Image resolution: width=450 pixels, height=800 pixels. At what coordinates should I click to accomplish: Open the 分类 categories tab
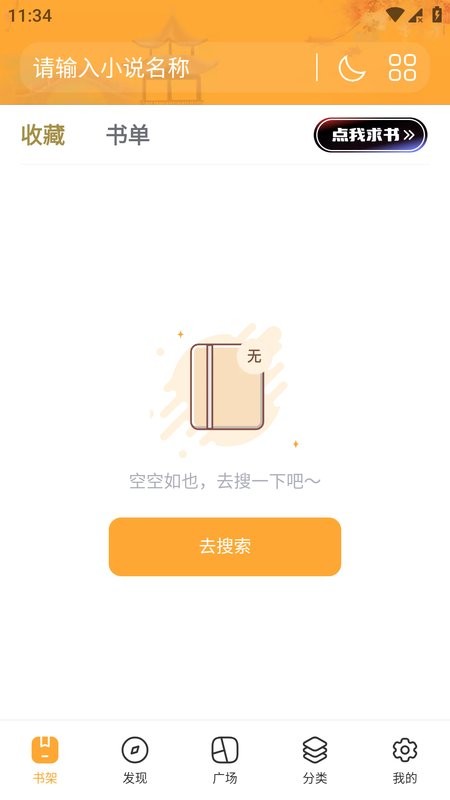(x=315, y=760)
